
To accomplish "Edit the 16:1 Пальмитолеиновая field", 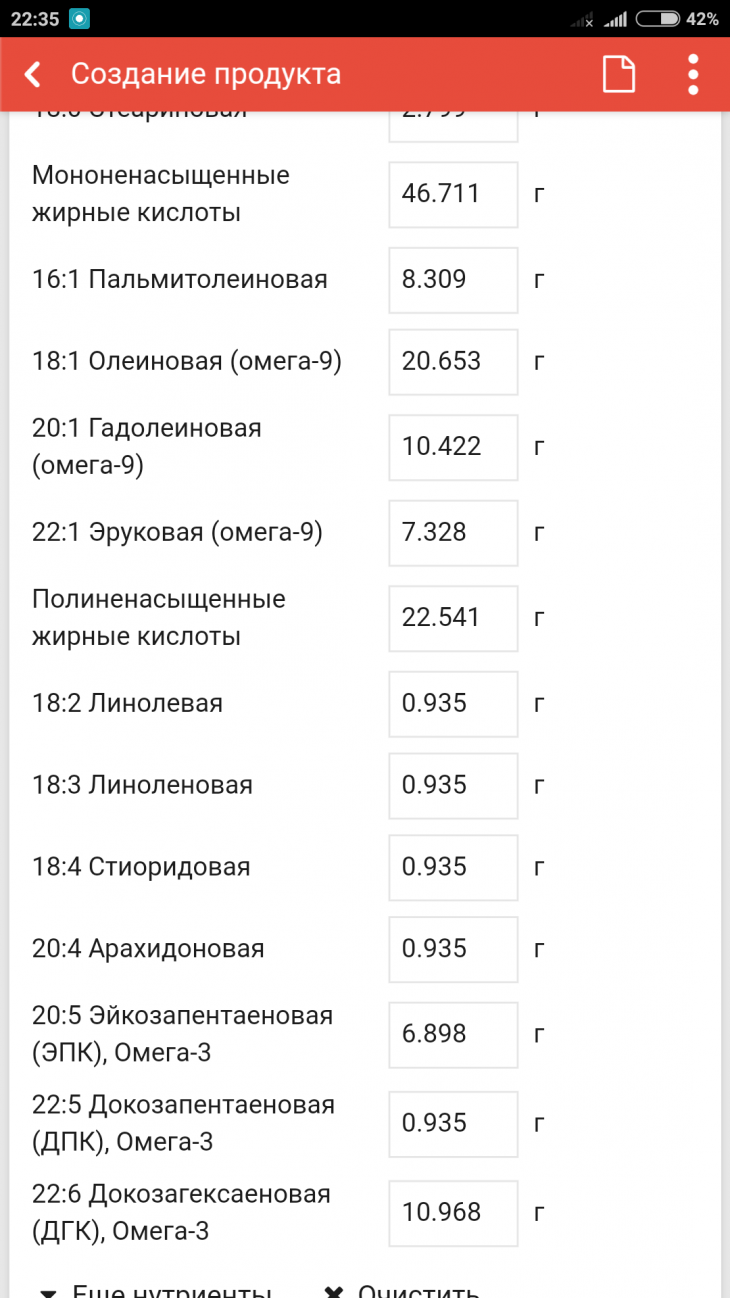I will click(x=453, y=279).
